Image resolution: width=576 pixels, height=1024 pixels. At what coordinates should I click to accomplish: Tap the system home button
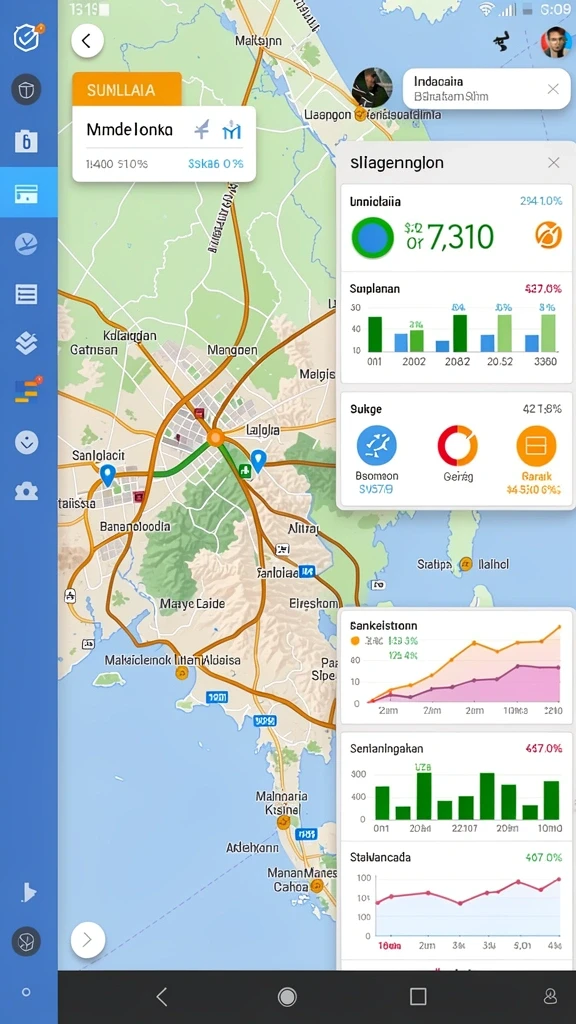pyautogui.click(x=287, y=997)
